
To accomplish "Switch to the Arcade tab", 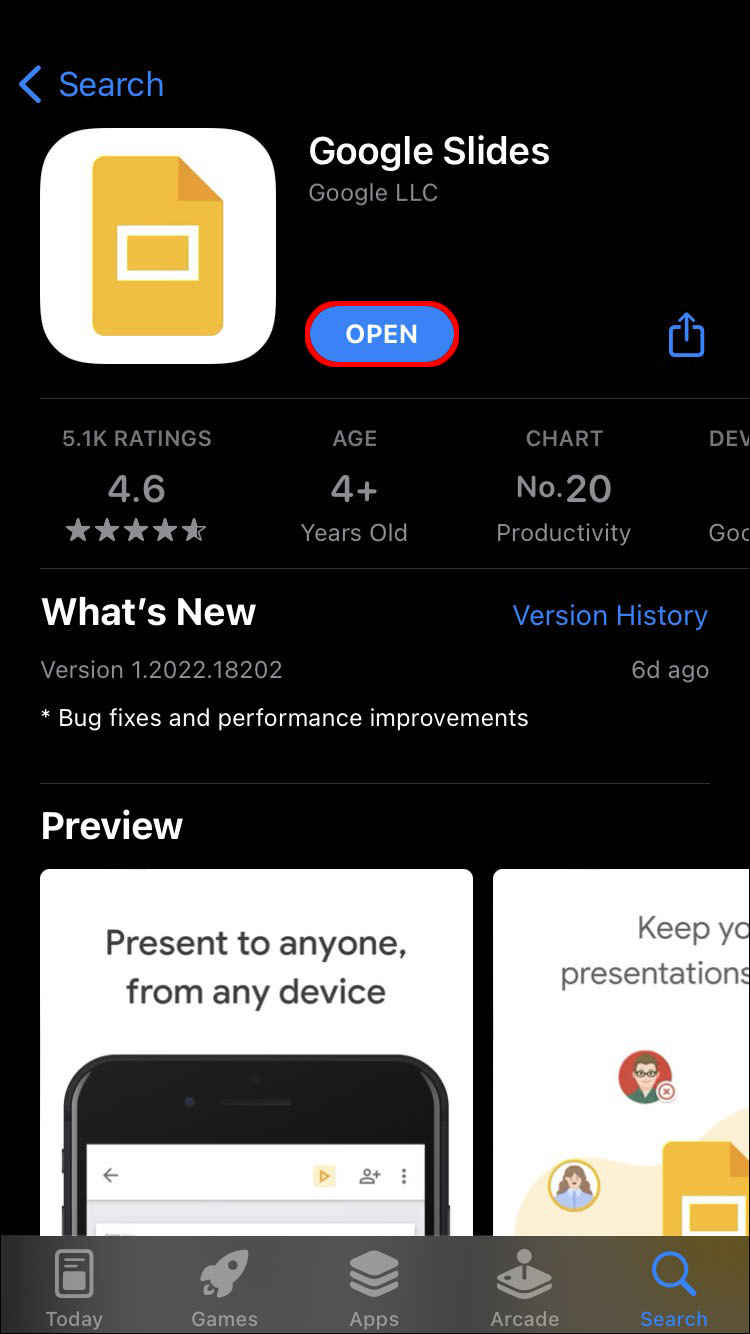I will tap(524, 1288).
